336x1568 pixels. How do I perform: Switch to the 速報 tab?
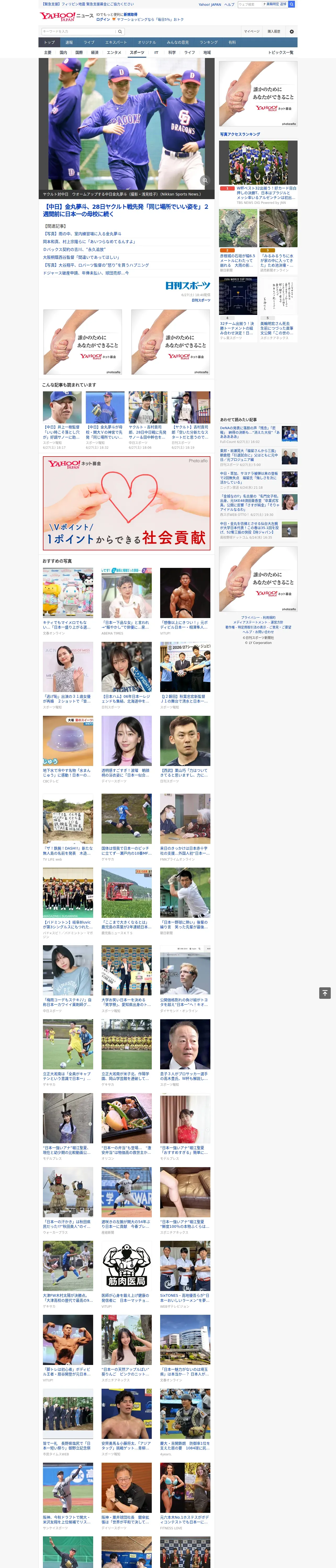point(69,43)
